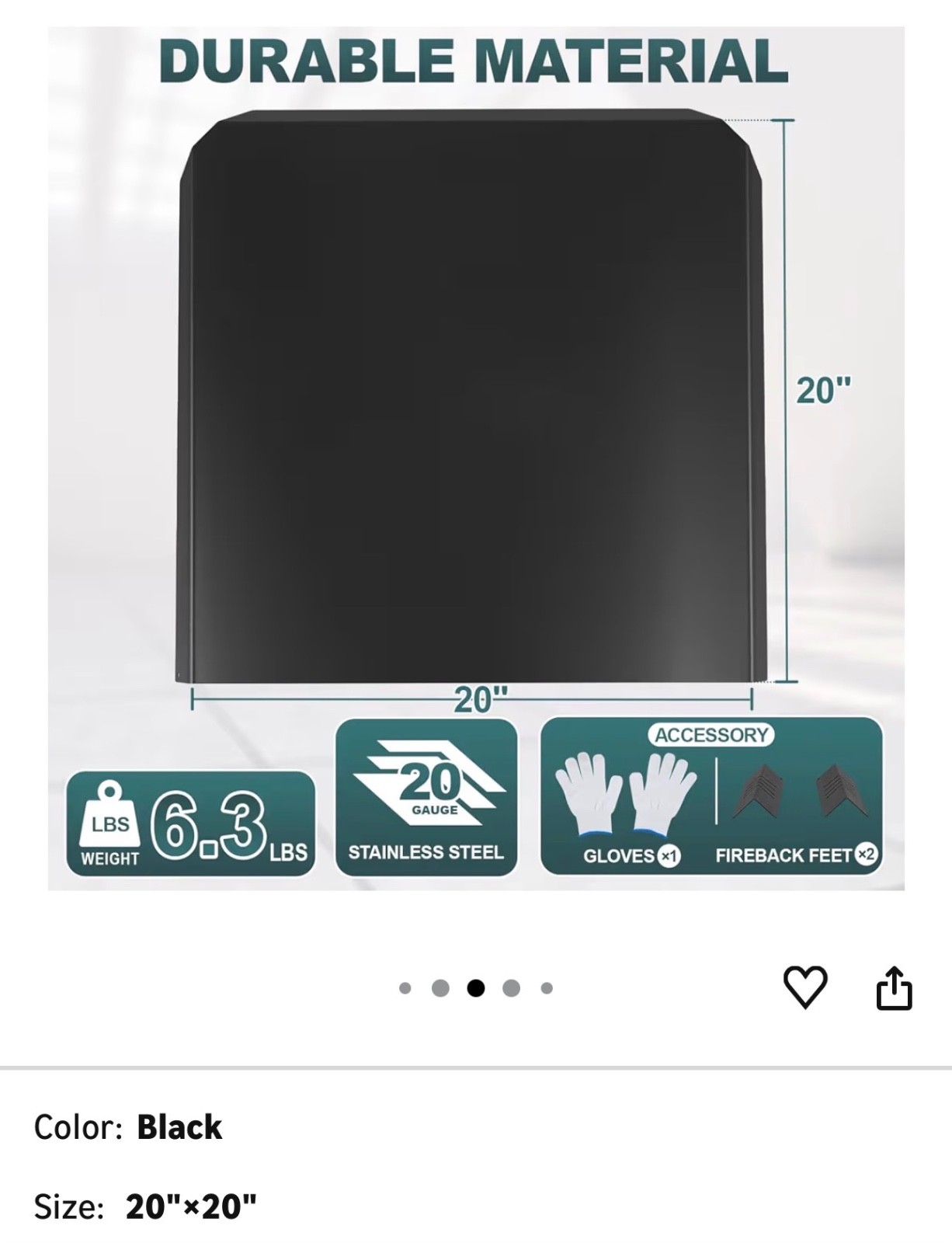Open the Durable Material product image
952x1243 pixels.
476,458
